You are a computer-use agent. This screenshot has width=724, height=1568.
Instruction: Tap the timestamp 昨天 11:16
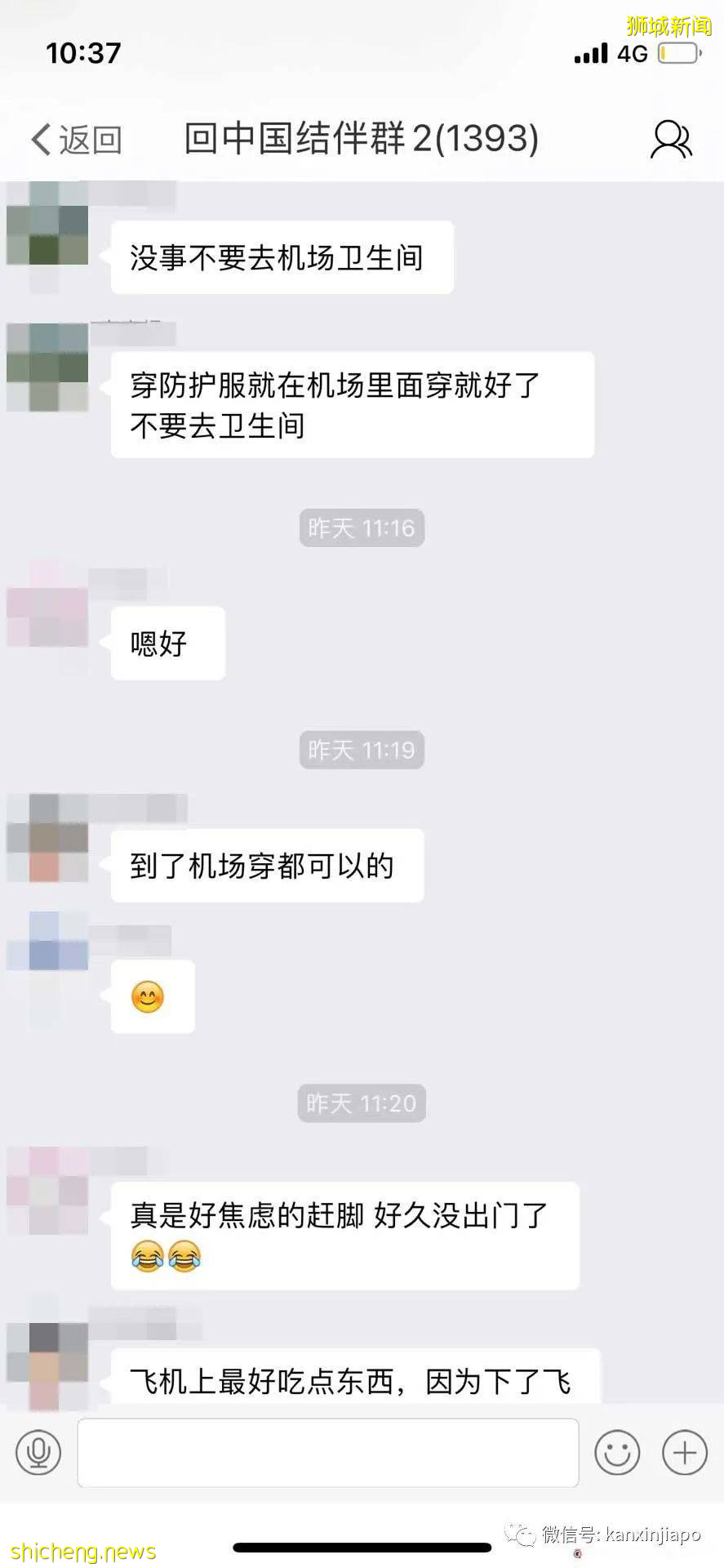coord(361,528)
